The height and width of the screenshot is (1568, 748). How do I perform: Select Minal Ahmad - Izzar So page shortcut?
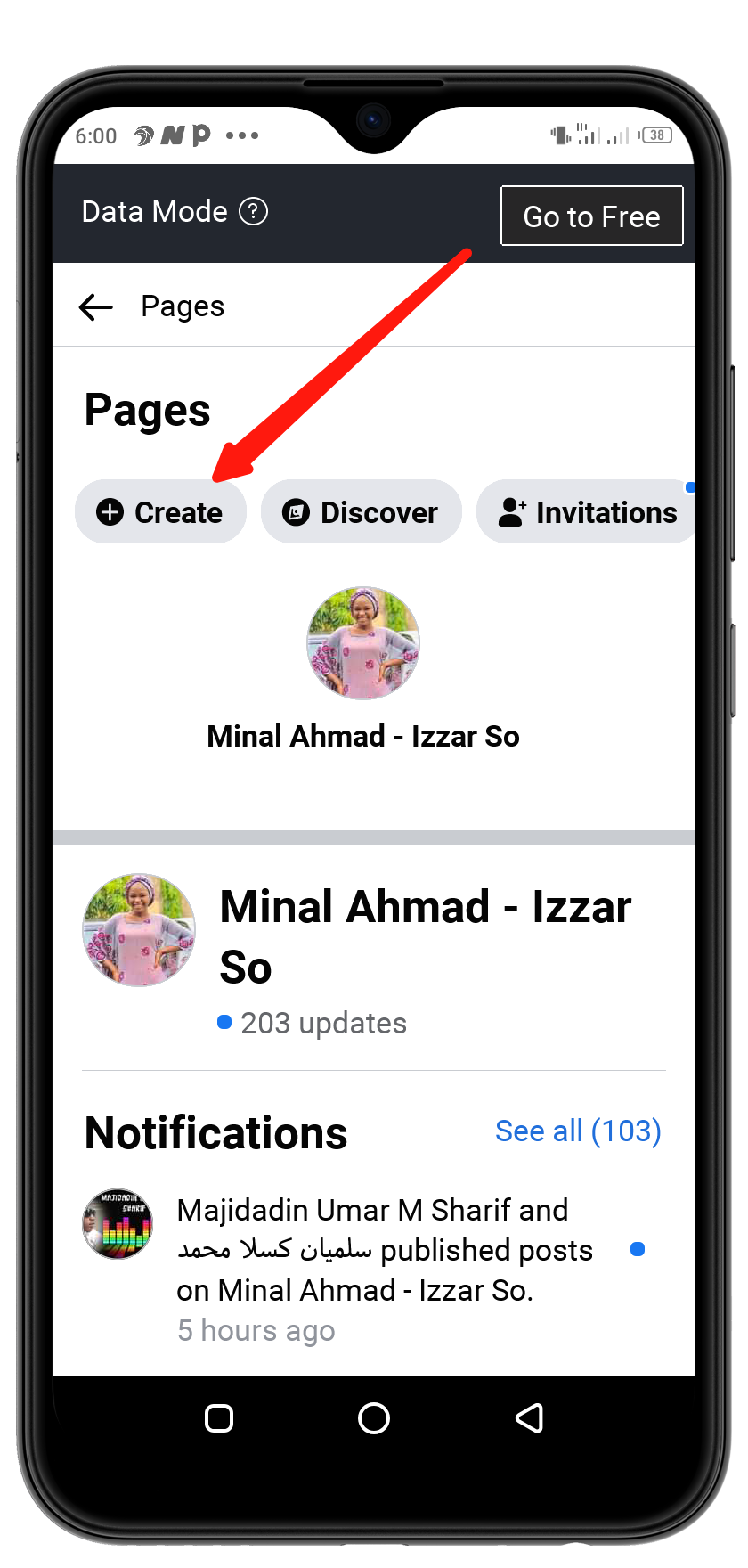pyautogui.click(x=363, y=668)
